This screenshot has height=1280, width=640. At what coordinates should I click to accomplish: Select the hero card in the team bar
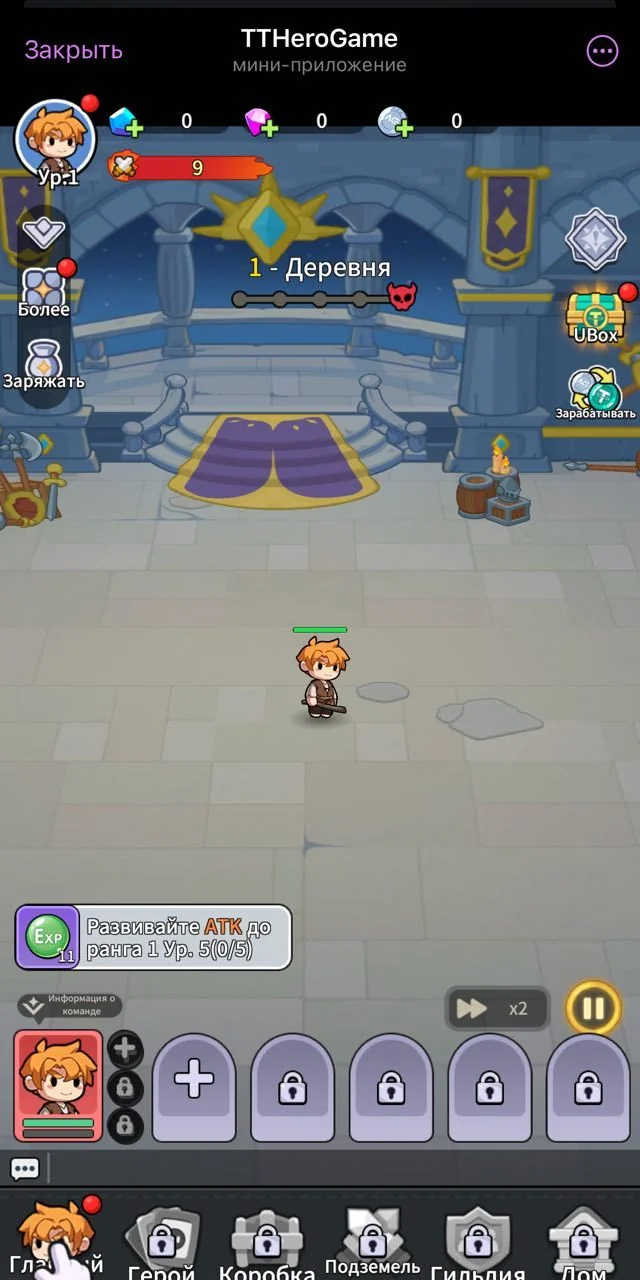pyautogui.click(x=58, y=1086)
